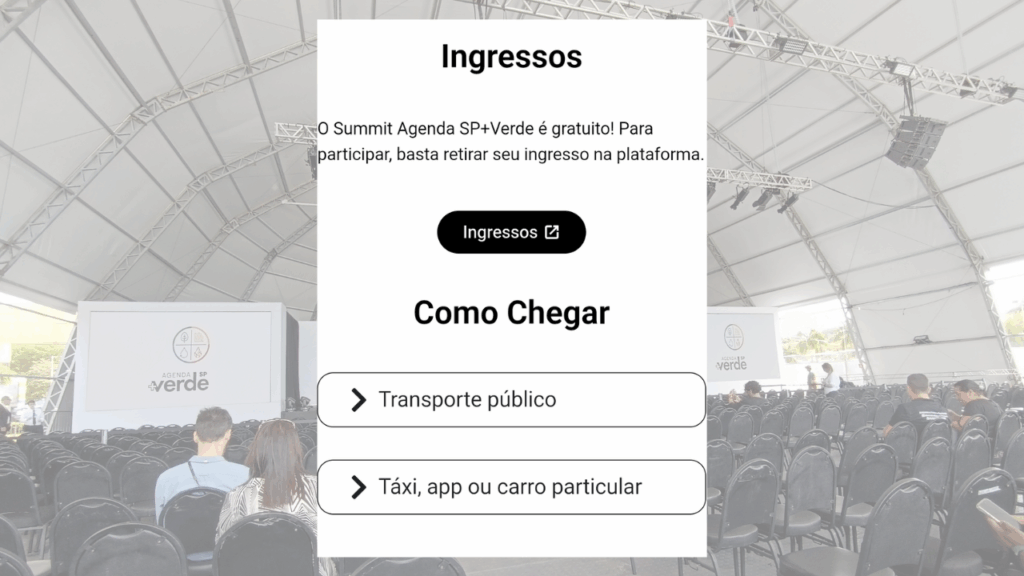
Task: Expand the Transporte público section
Action: click(511, 400)
